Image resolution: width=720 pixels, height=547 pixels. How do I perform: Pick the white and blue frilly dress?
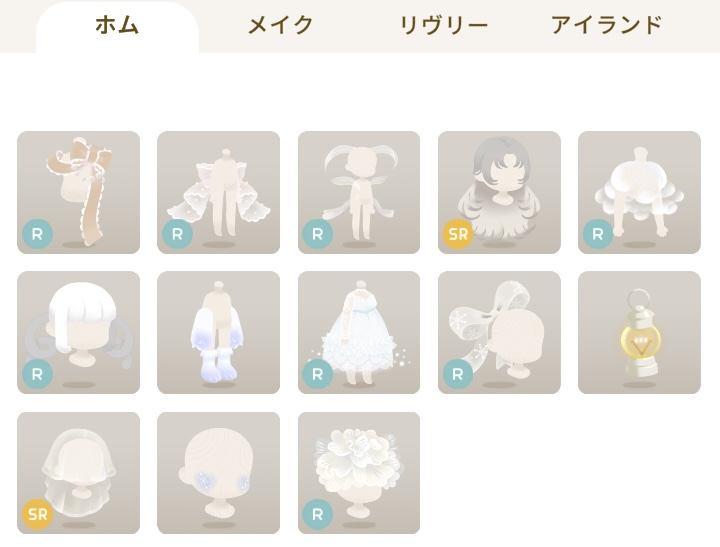(x=359, y=332)
